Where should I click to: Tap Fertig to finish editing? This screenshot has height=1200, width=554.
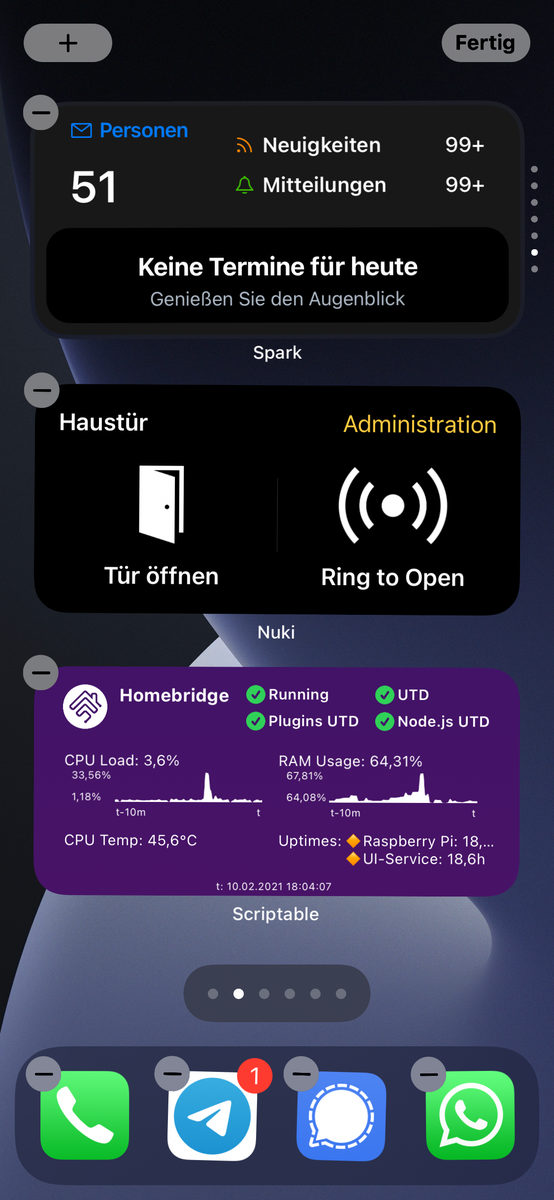click(485, 43)
